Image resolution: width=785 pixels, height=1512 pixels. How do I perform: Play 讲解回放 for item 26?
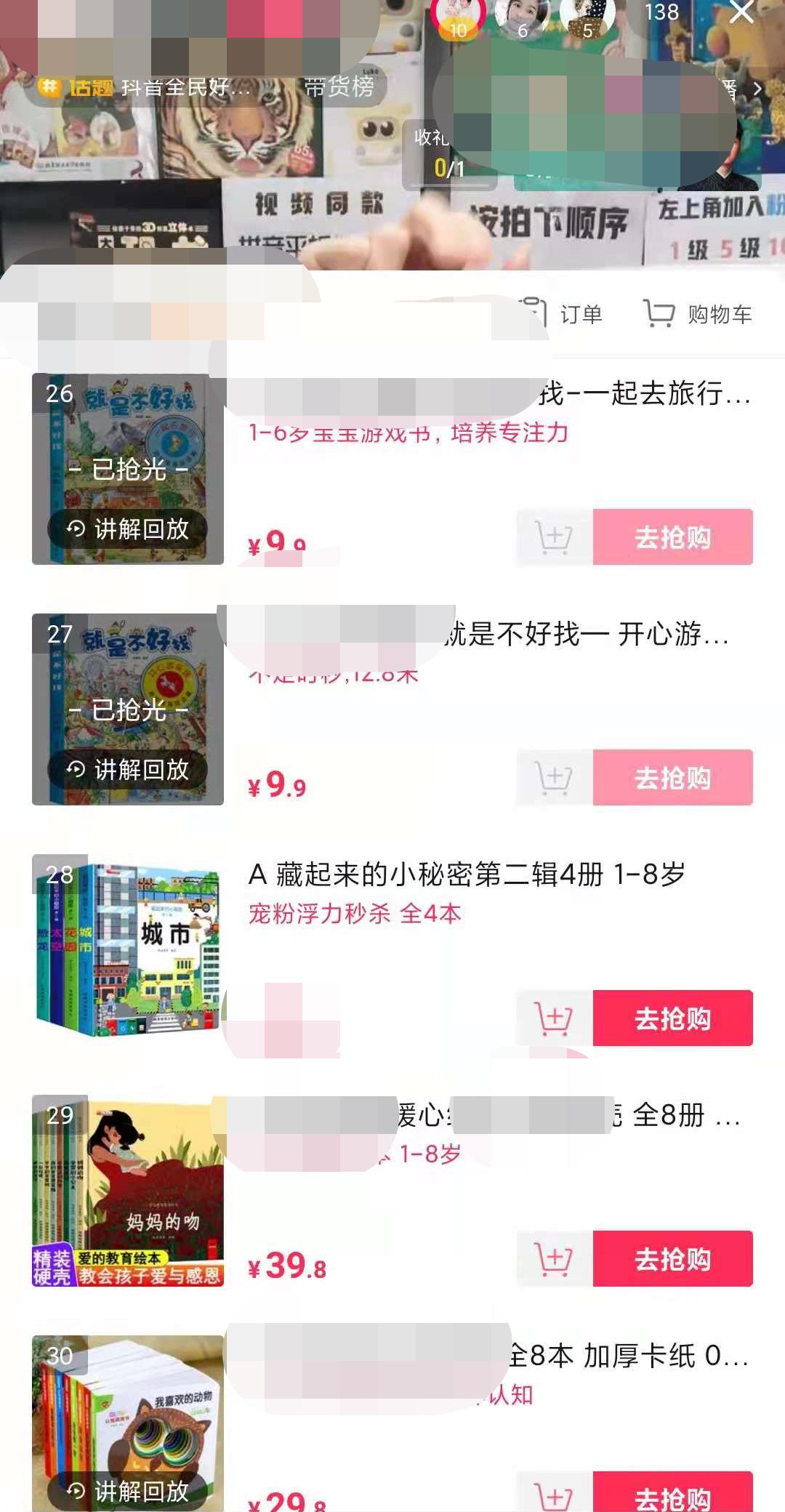click(128, 528)
